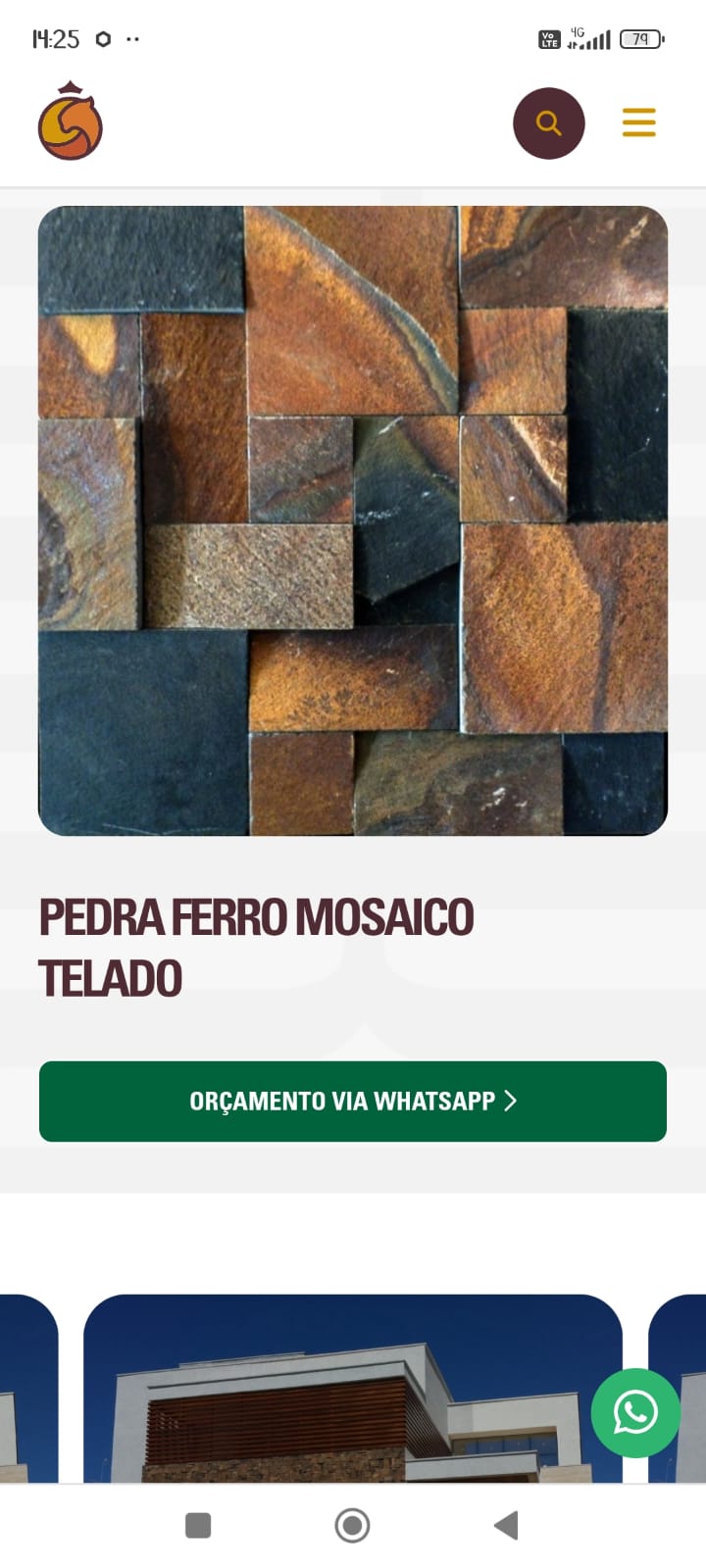The width and height of the screenshot is (706, 1568).
Task: Go back using the system back button
Action: pyautogui.click(x=506, y=1525)
